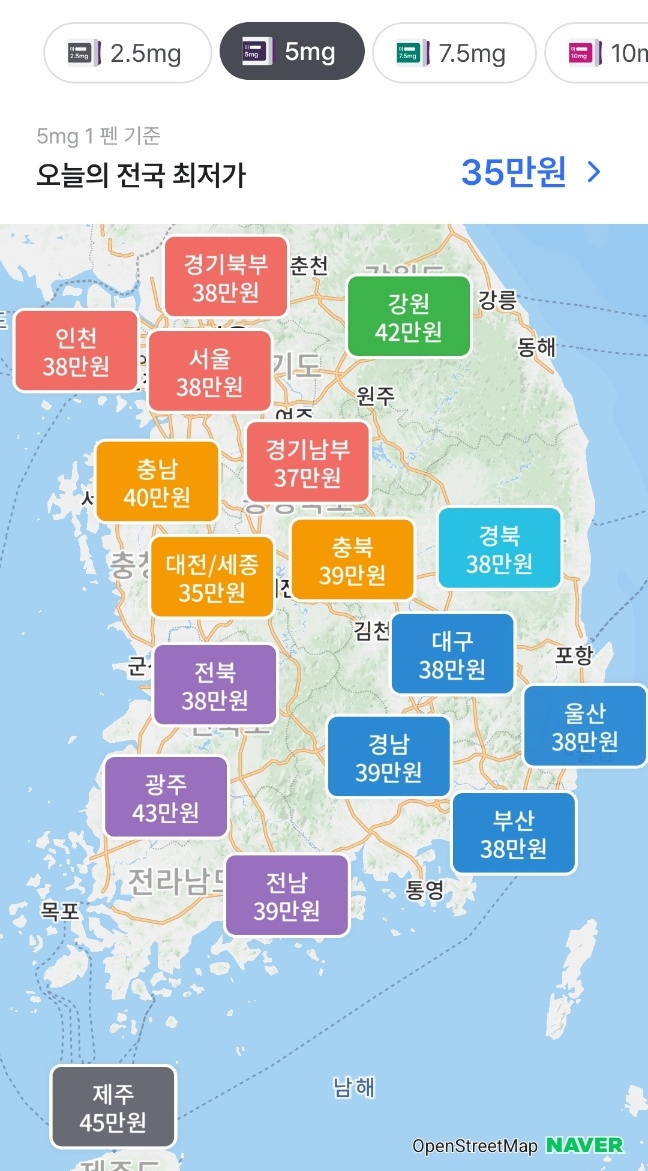Open the 경기북부 38만원 map marker
Screen dimensions: 648x1171
coord(226,277)
